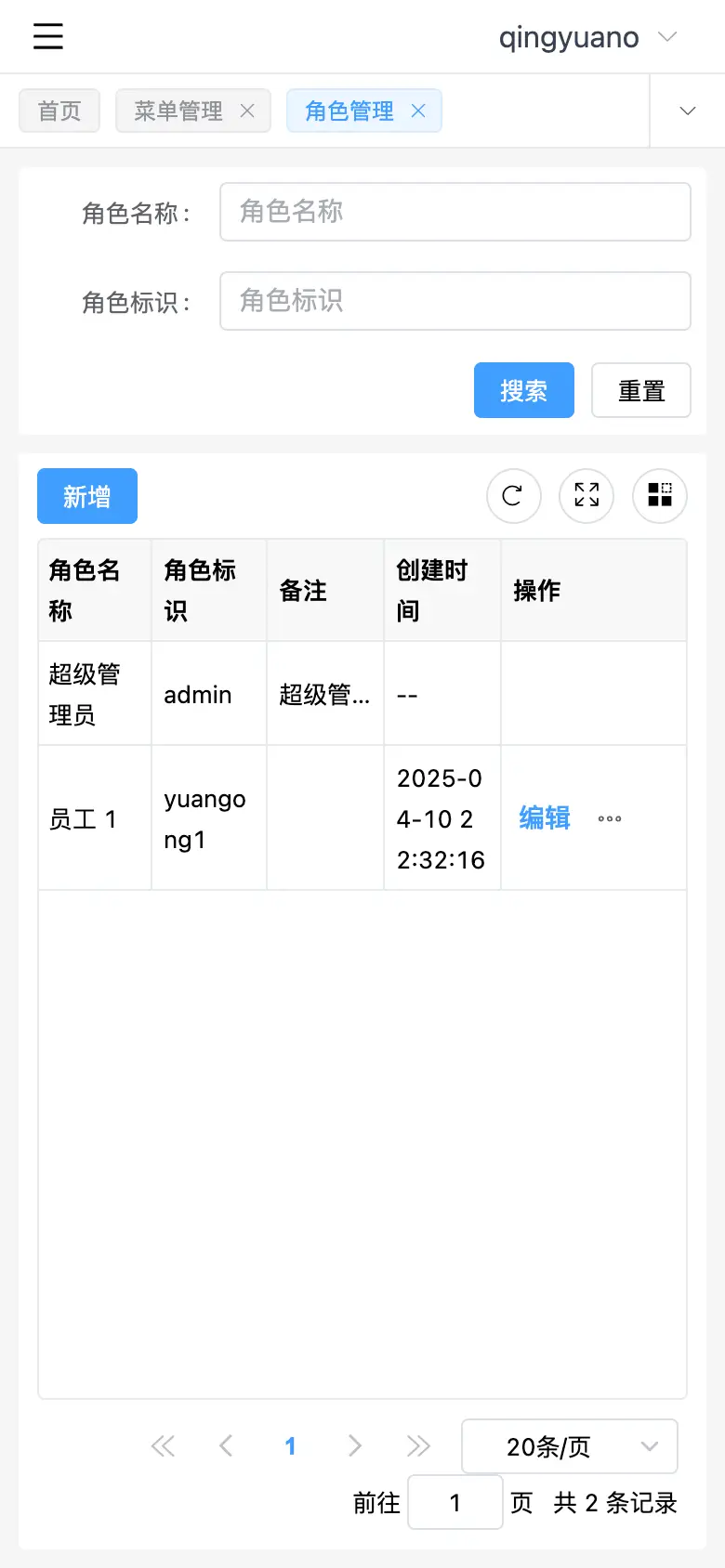Tap the 搜索 button
Screen dimensions: 725x1568
(x=523, y=390)
